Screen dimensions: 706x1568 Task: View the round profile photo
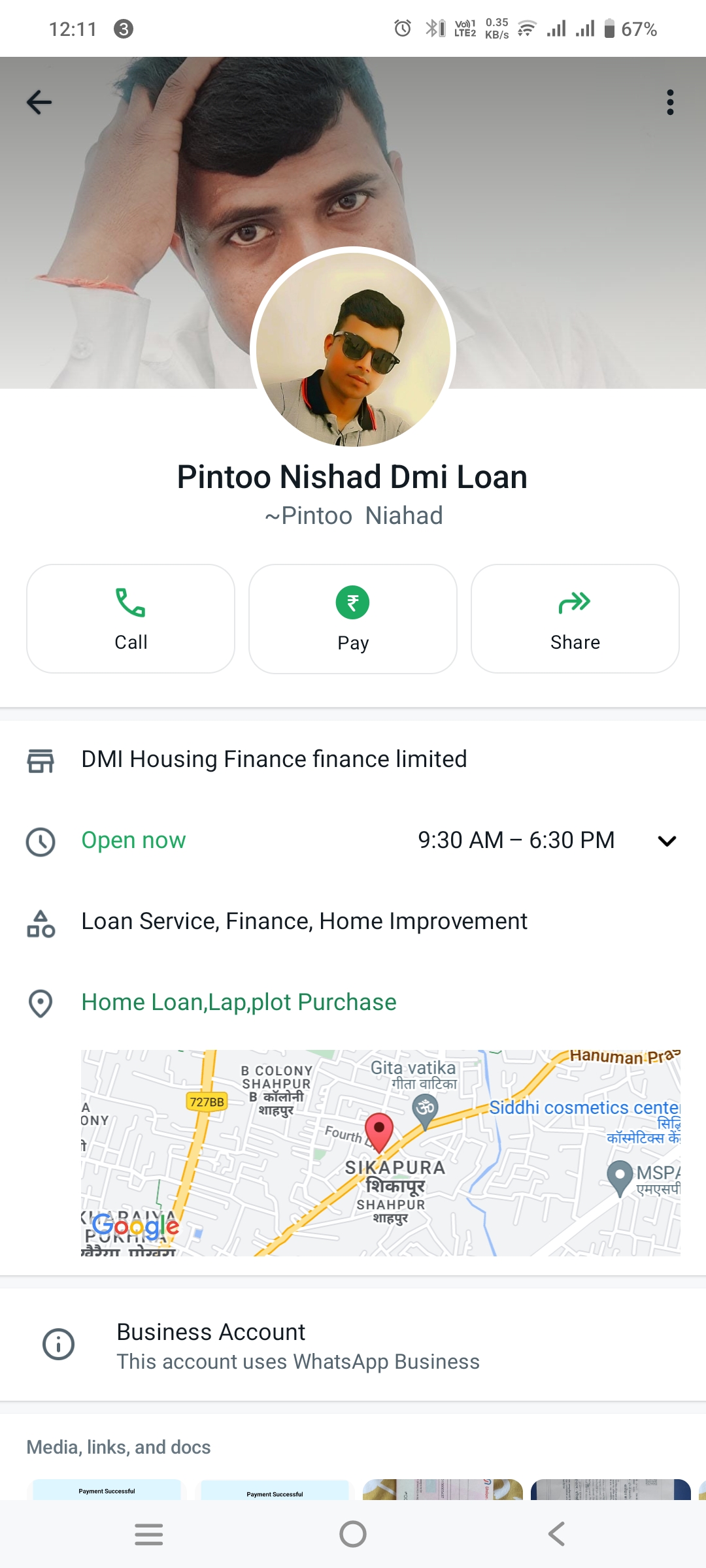click(353, 349)
